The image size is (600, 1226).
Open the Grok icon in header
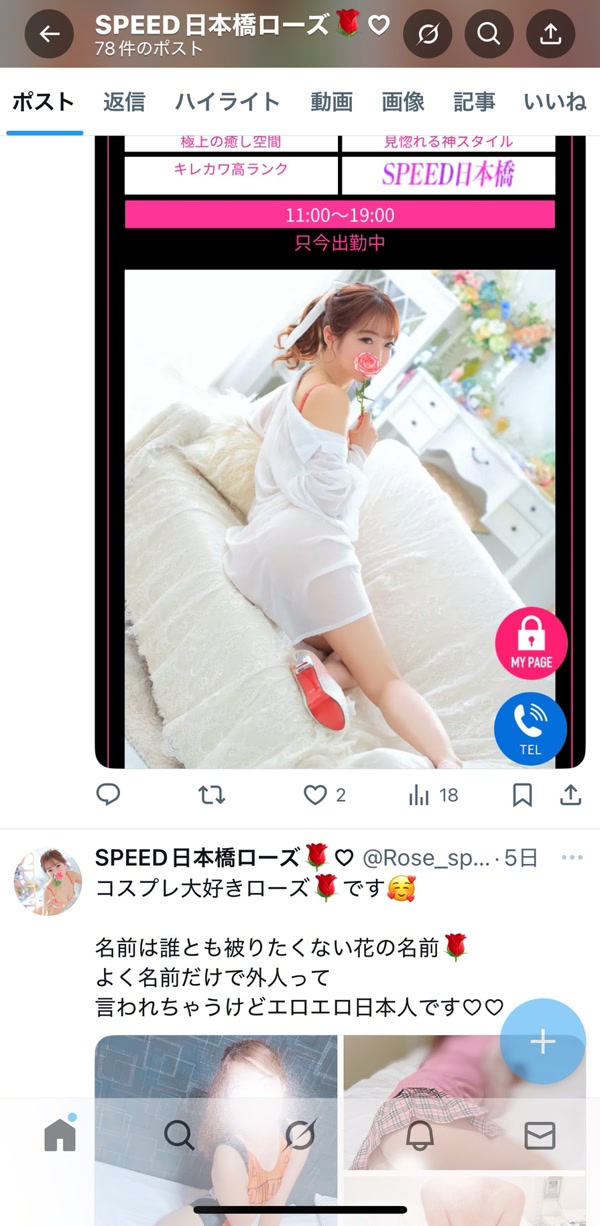tap(428, 34)
